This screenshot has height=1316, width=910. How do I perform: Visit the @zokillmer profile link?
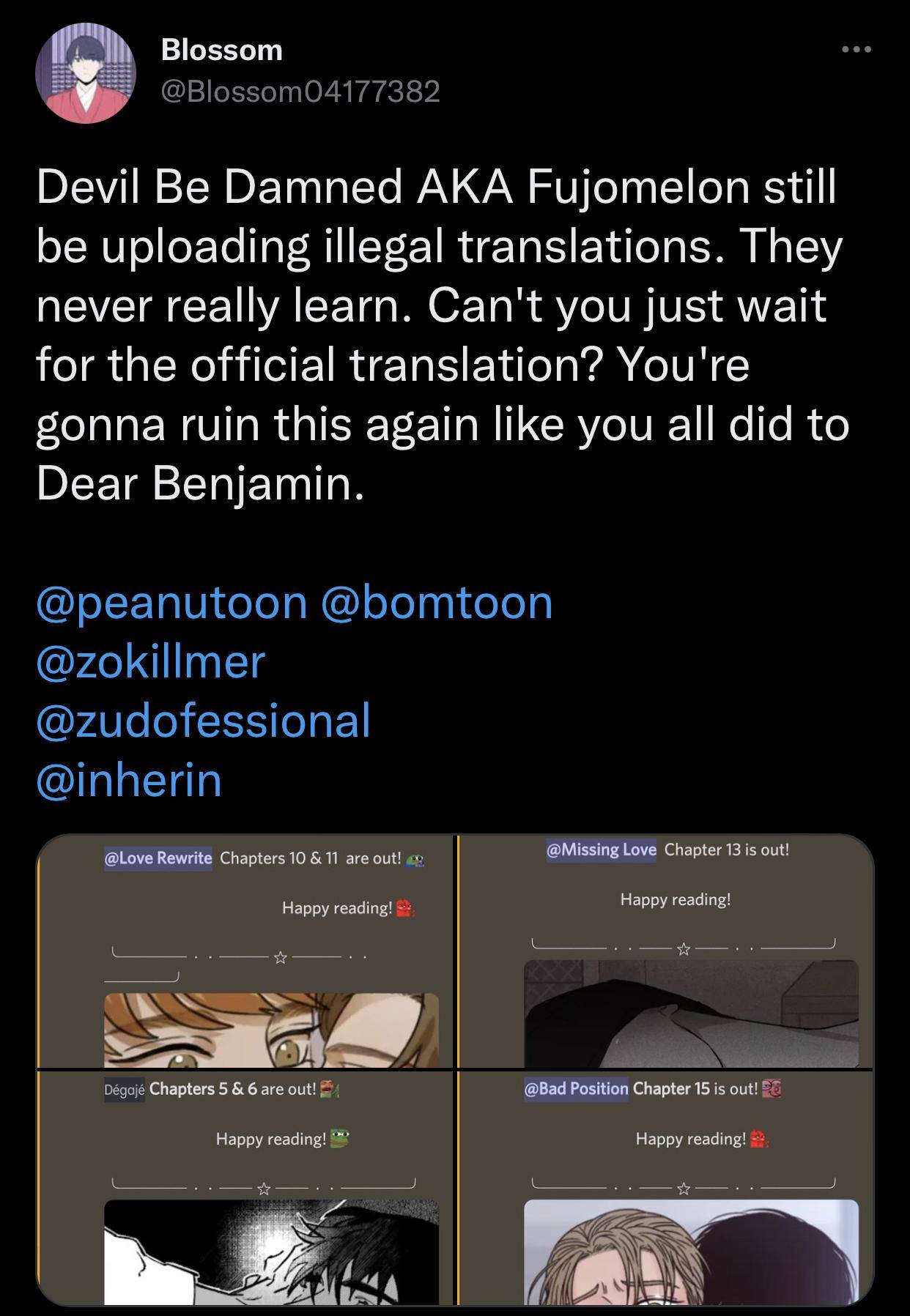(150, 661)
